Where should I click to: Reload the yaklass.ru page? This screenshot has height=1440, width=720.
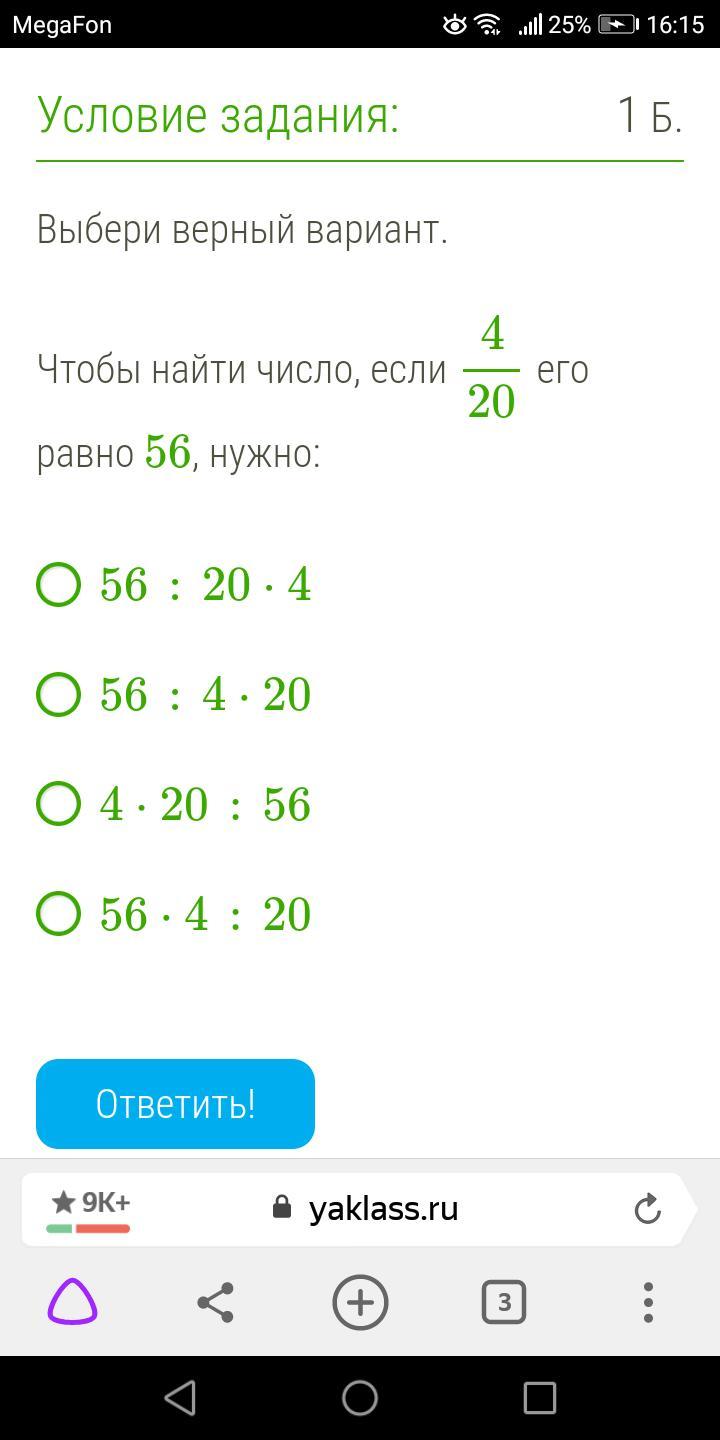tap(648, 1208)
